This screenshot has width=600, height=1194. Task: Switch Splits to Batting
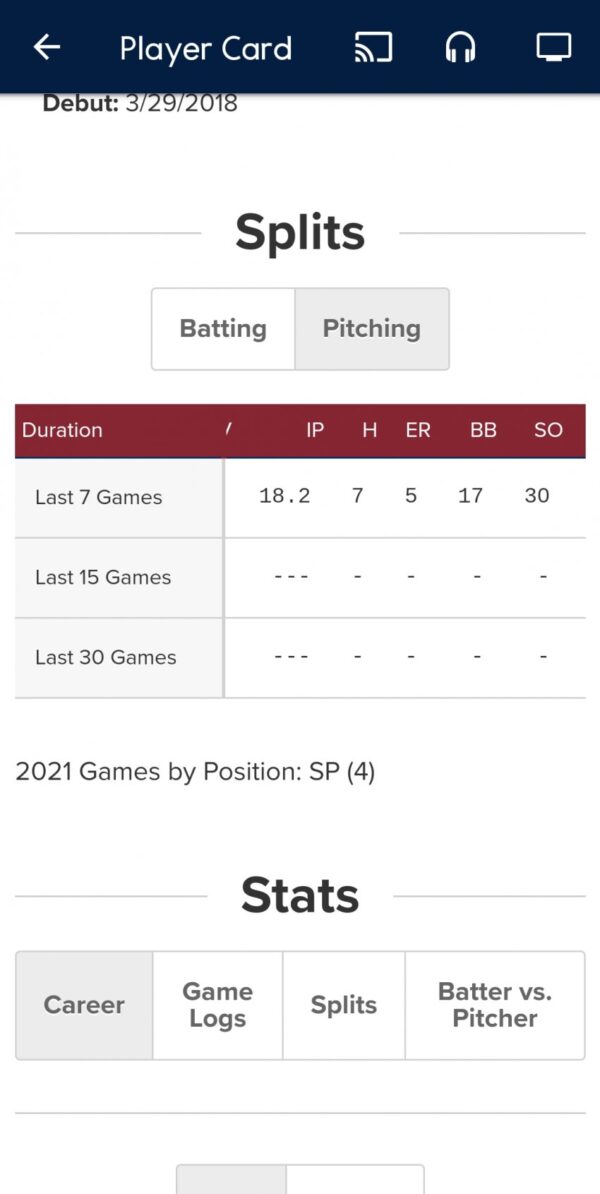223,329
